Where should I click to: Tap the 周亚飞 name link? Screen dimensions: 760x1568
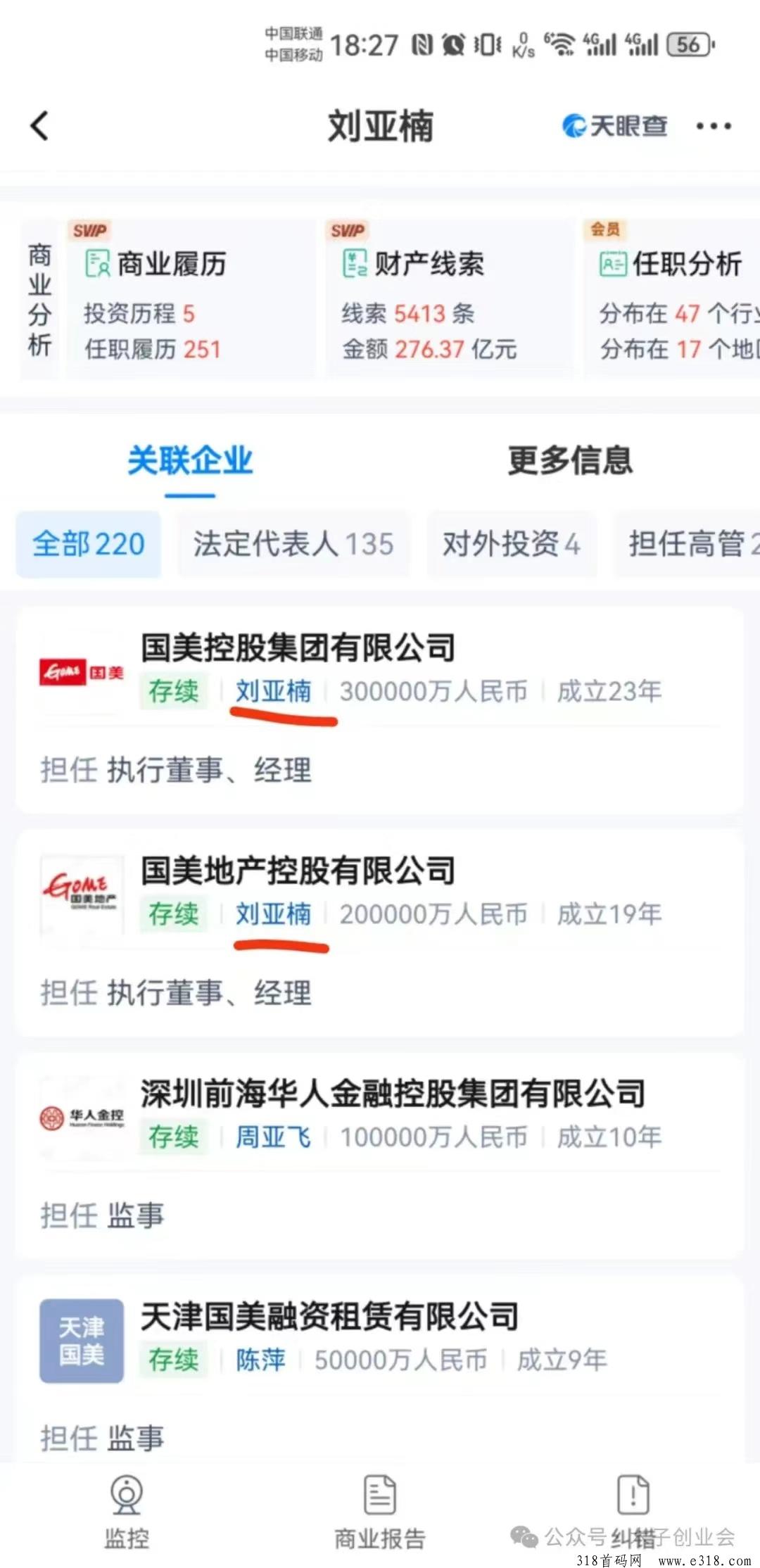[273, 1137]
